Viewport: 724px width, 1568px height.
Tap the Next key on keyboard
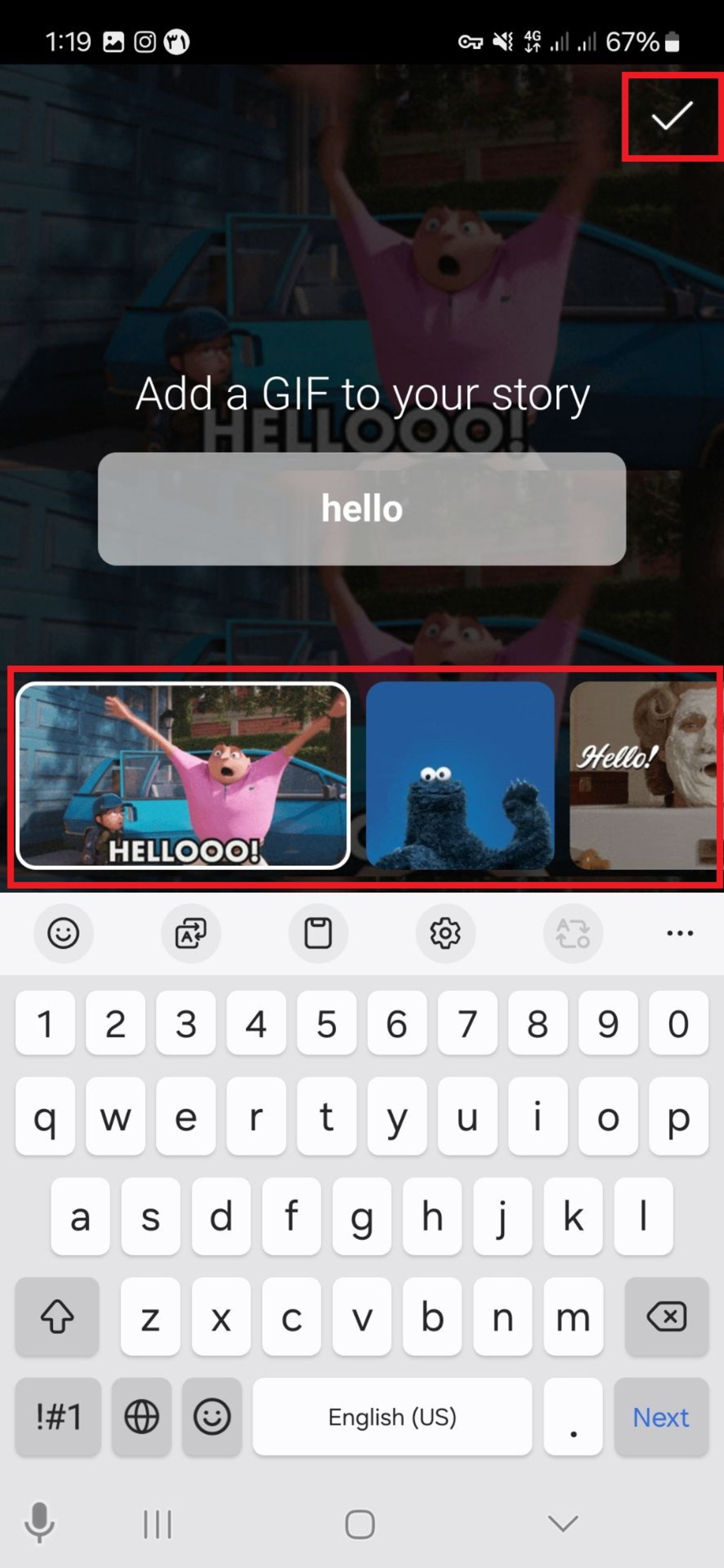pyautogui.click(x=661, y=1417)
